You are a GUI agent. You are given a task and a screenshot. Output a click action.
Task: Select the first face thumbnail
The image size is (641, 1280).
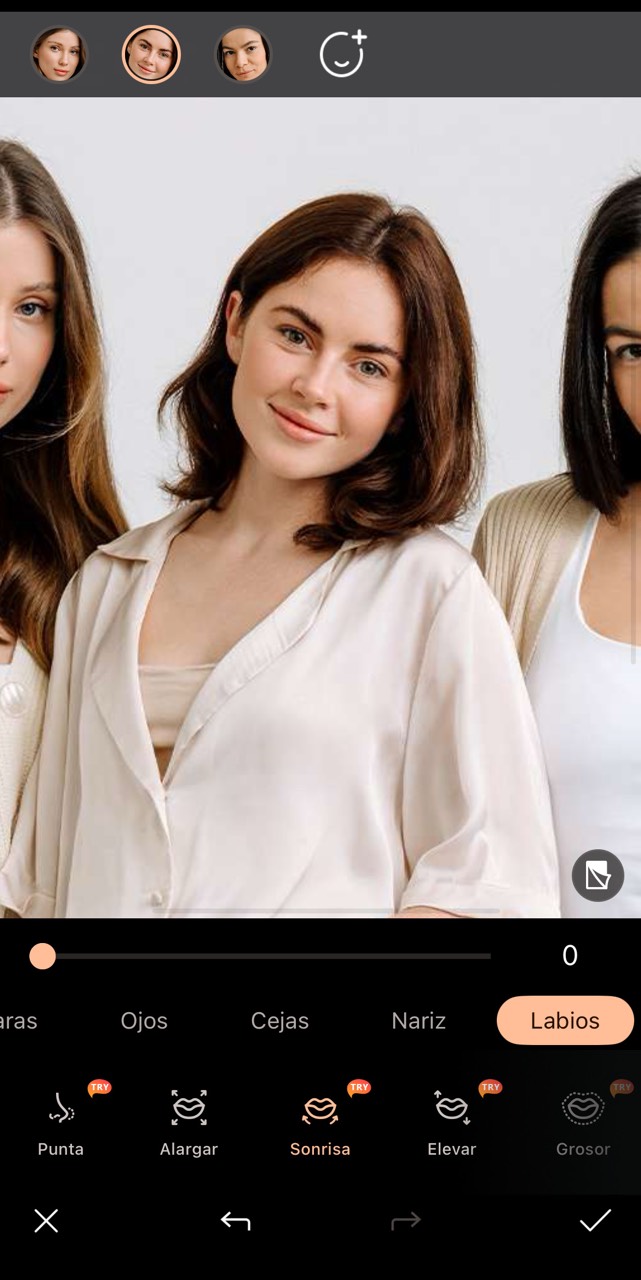pos(59,54)
